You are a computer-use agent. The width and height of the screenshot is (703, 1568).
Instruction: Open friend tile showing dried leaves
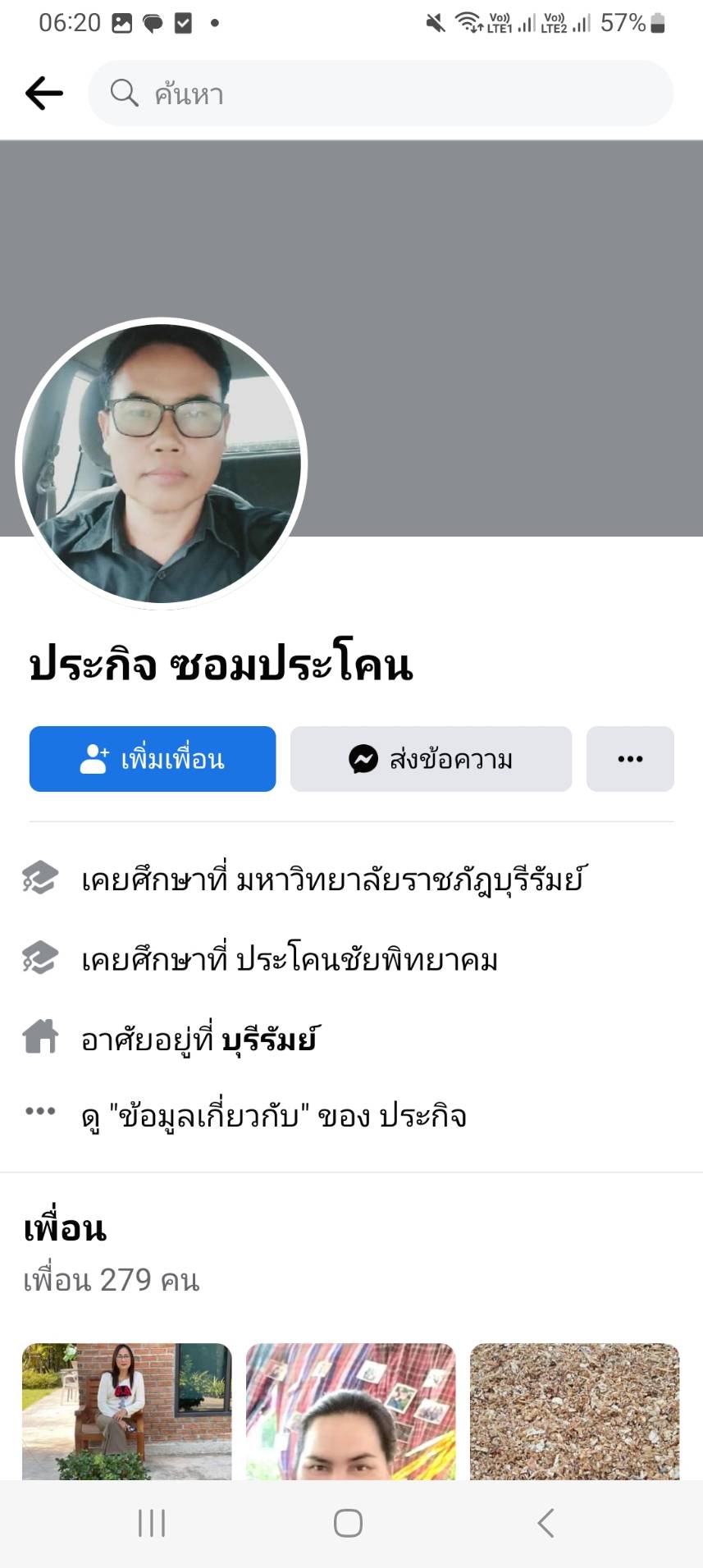[574, 1411]
